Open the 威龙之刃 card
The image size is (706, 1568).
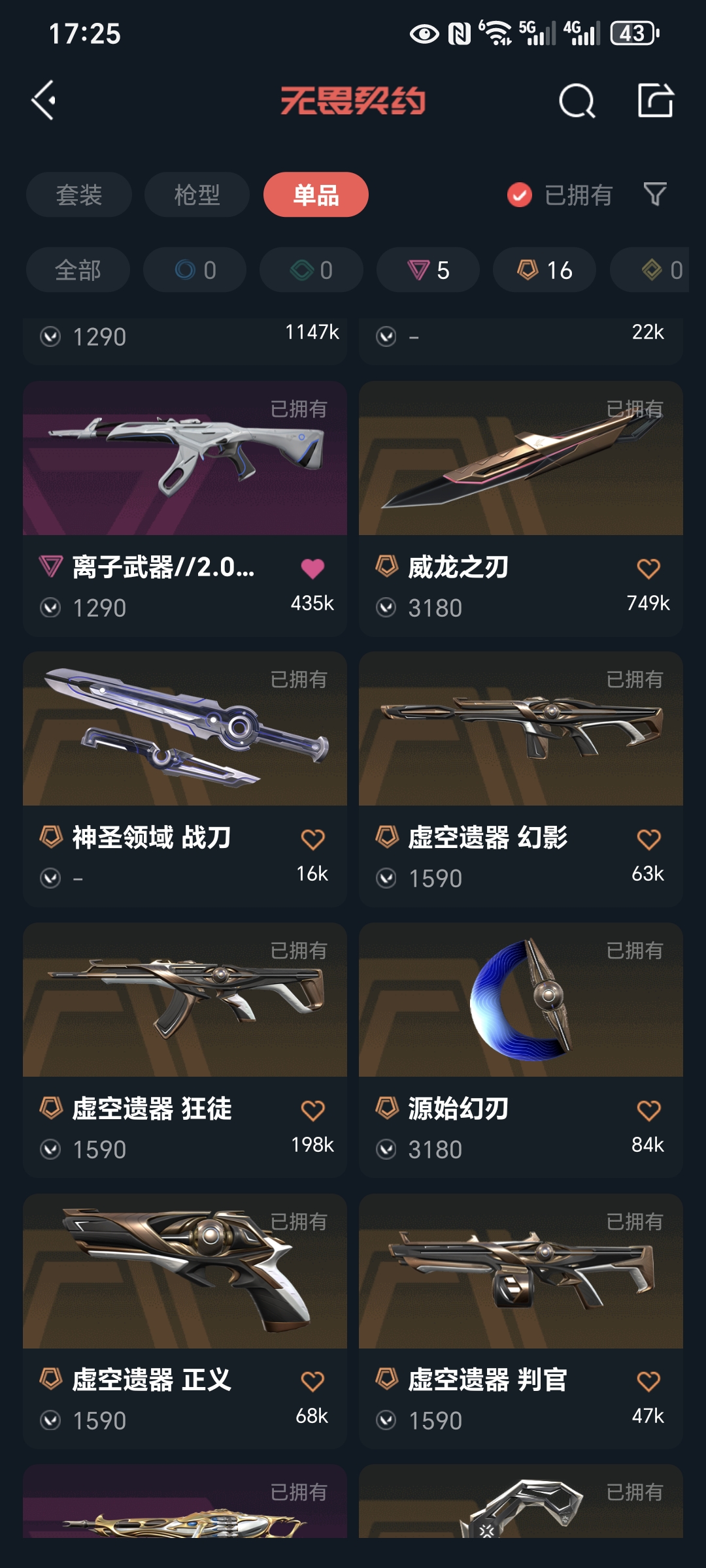[x=521, y=459]
